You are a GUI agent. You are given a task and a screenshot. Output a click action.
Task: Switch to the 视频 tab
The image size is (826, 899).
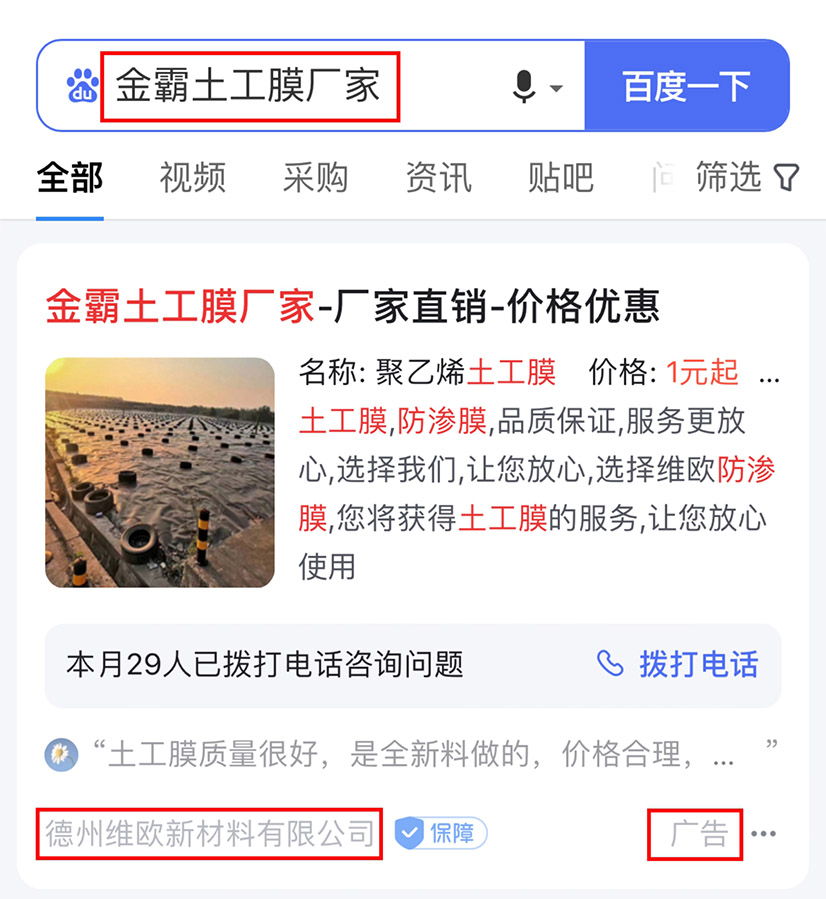coord(192,177)
